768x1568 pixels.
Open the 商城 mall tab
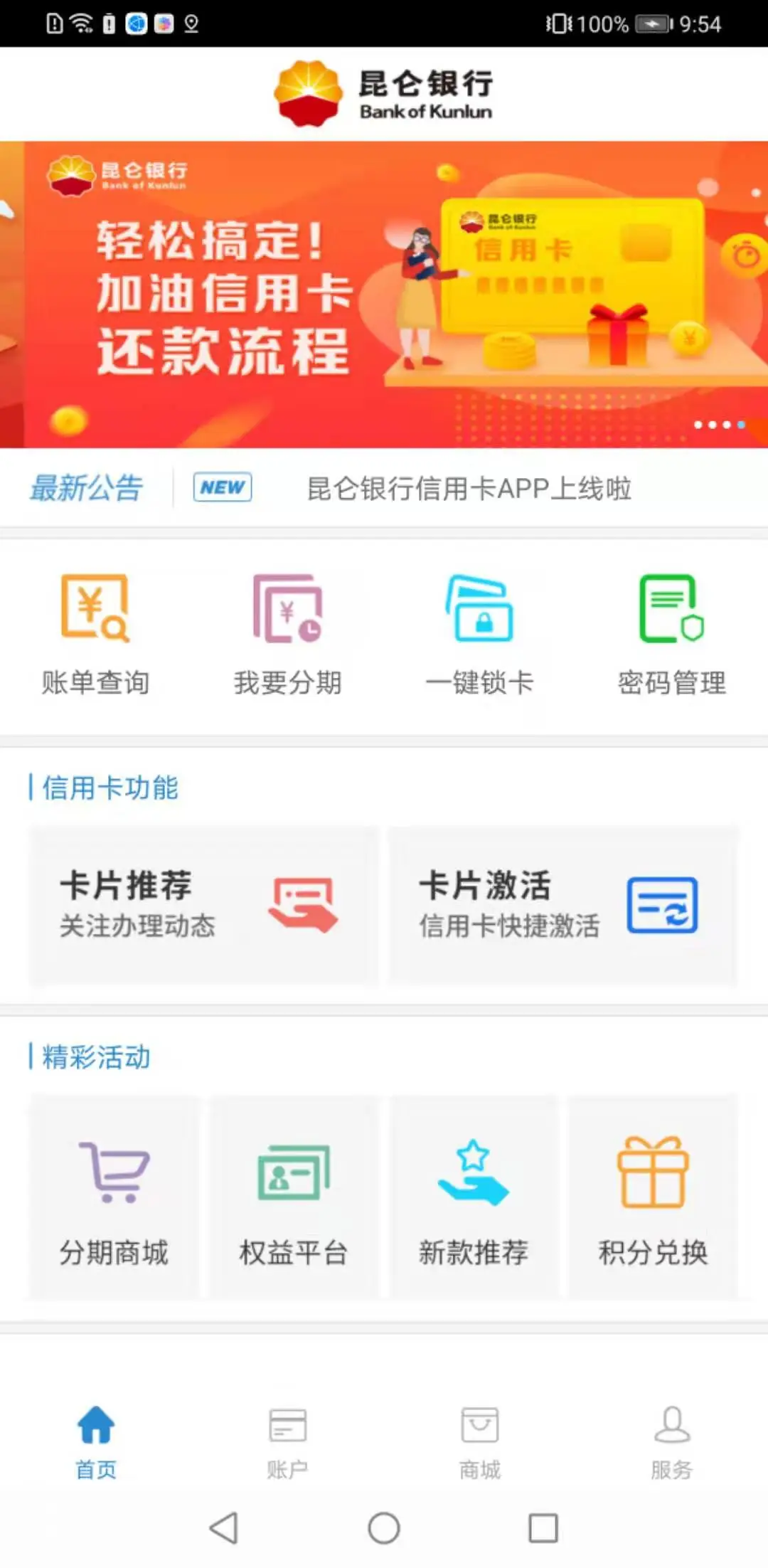point(478,1444)
